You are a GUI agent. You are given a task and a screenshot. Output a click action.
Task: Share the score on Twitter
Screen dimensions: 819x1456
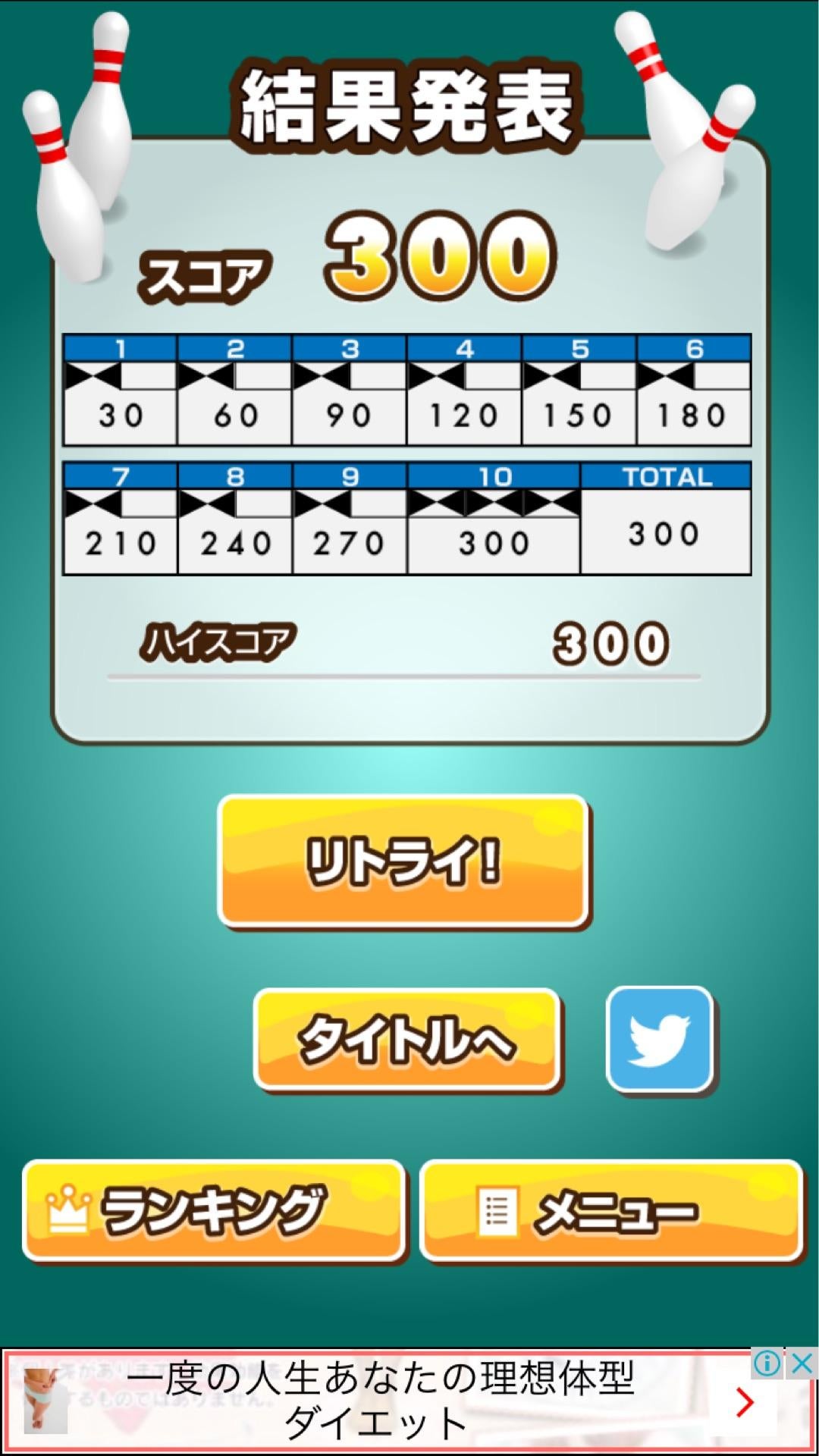[x=660, y=1039]
